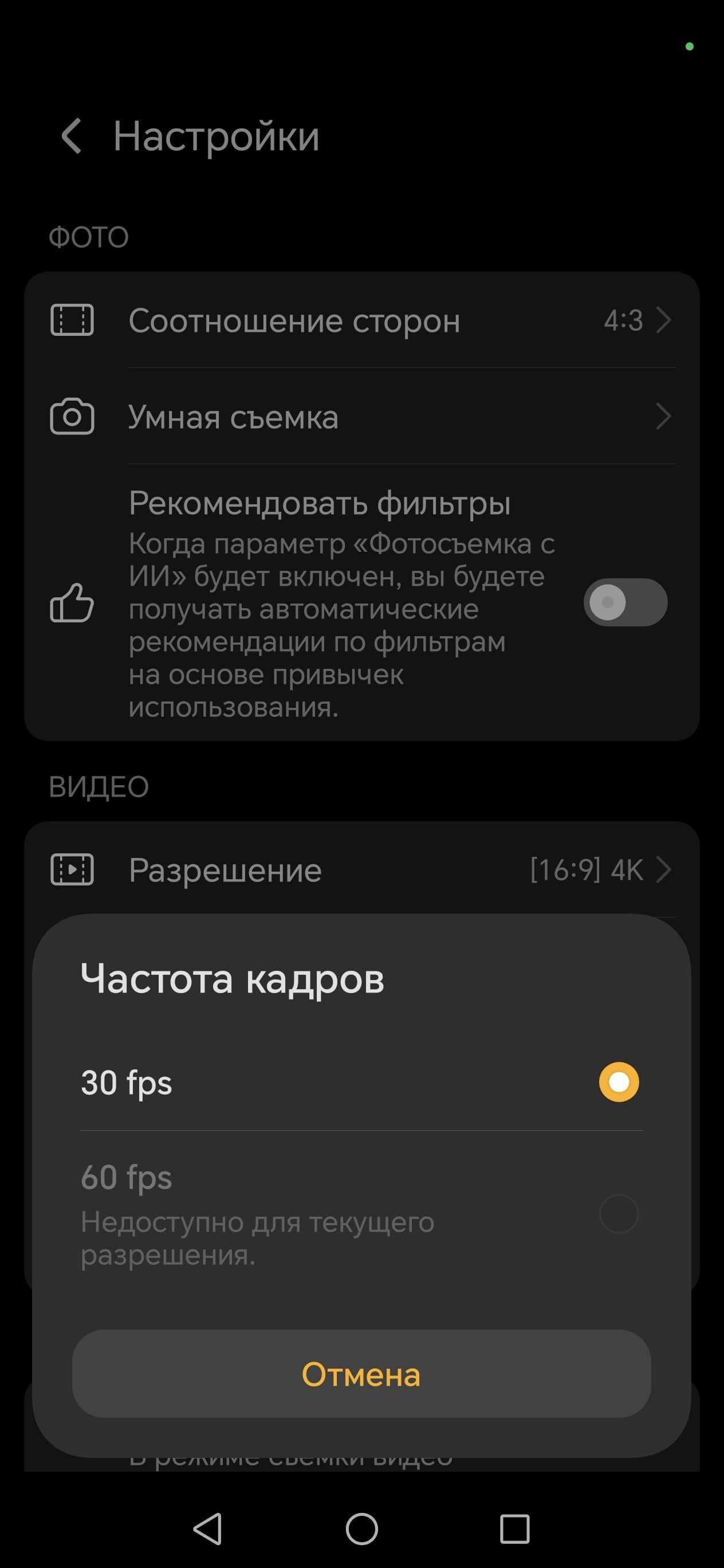This screenshot has width=724, height=1568.
Task: Go back with the system back button
Action: (207, 1528)
